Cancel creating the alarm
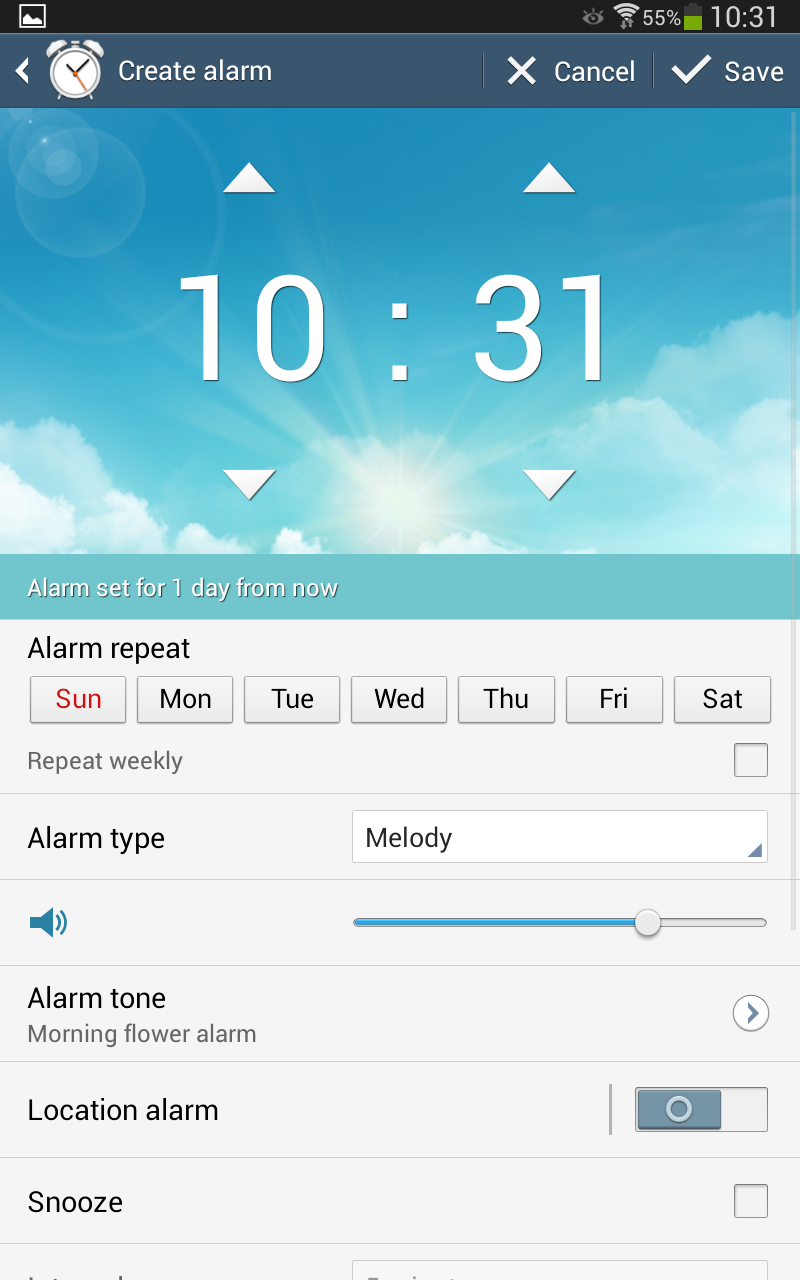Screen dimensions: 800x1280 [570, 71]
